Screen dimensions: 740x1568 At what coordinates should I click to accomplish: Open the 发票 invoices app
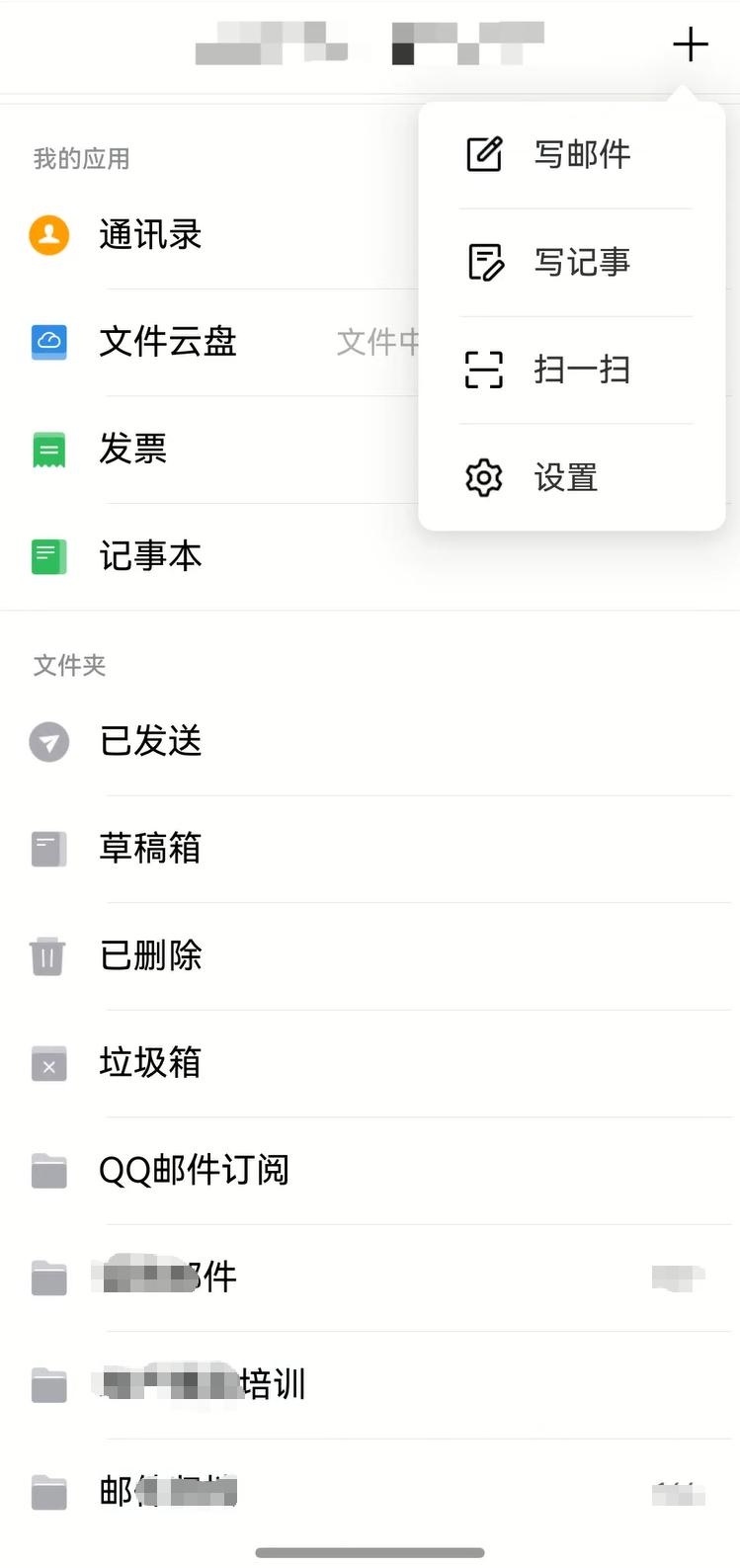click(x=132, y=450)
